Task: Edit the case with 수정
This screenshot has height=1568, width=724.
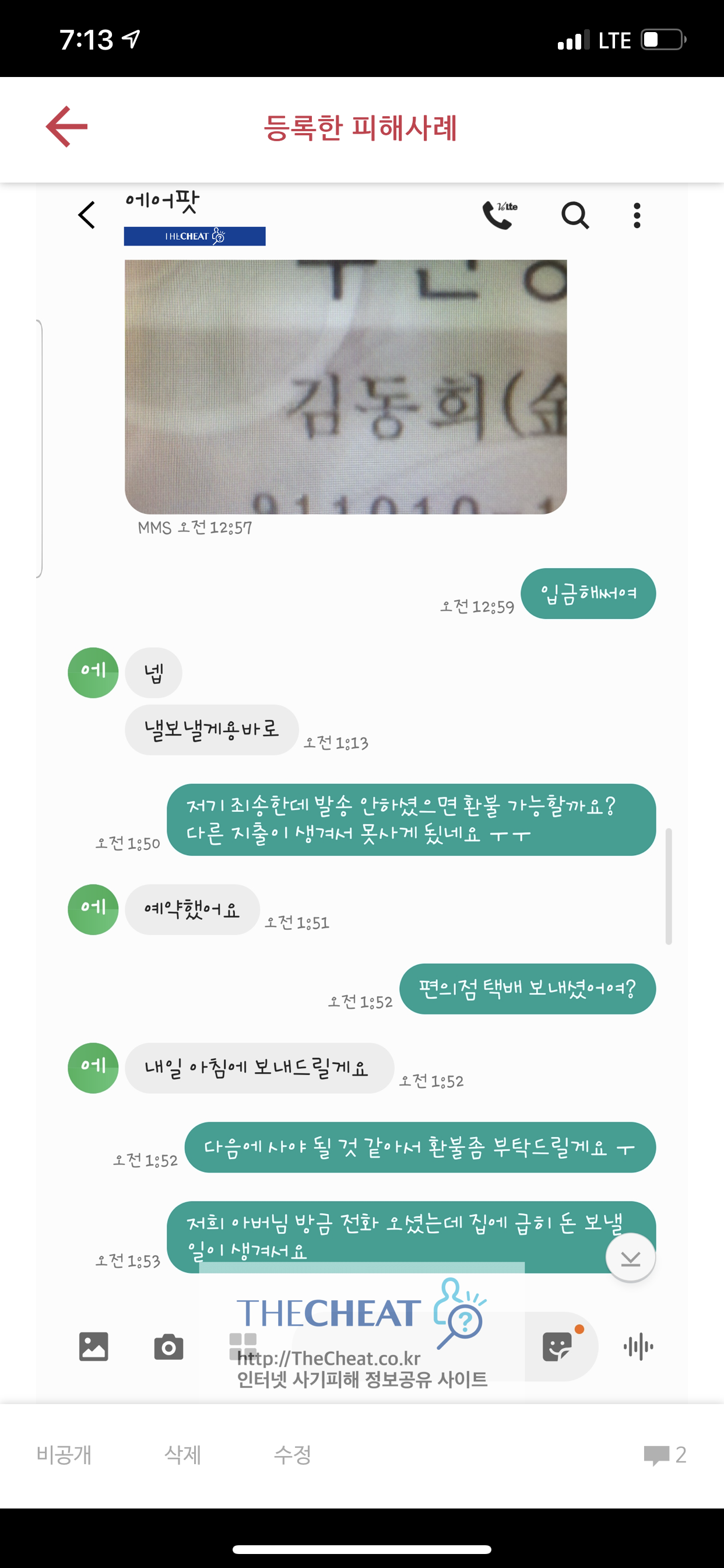Action: (293, 1455)
